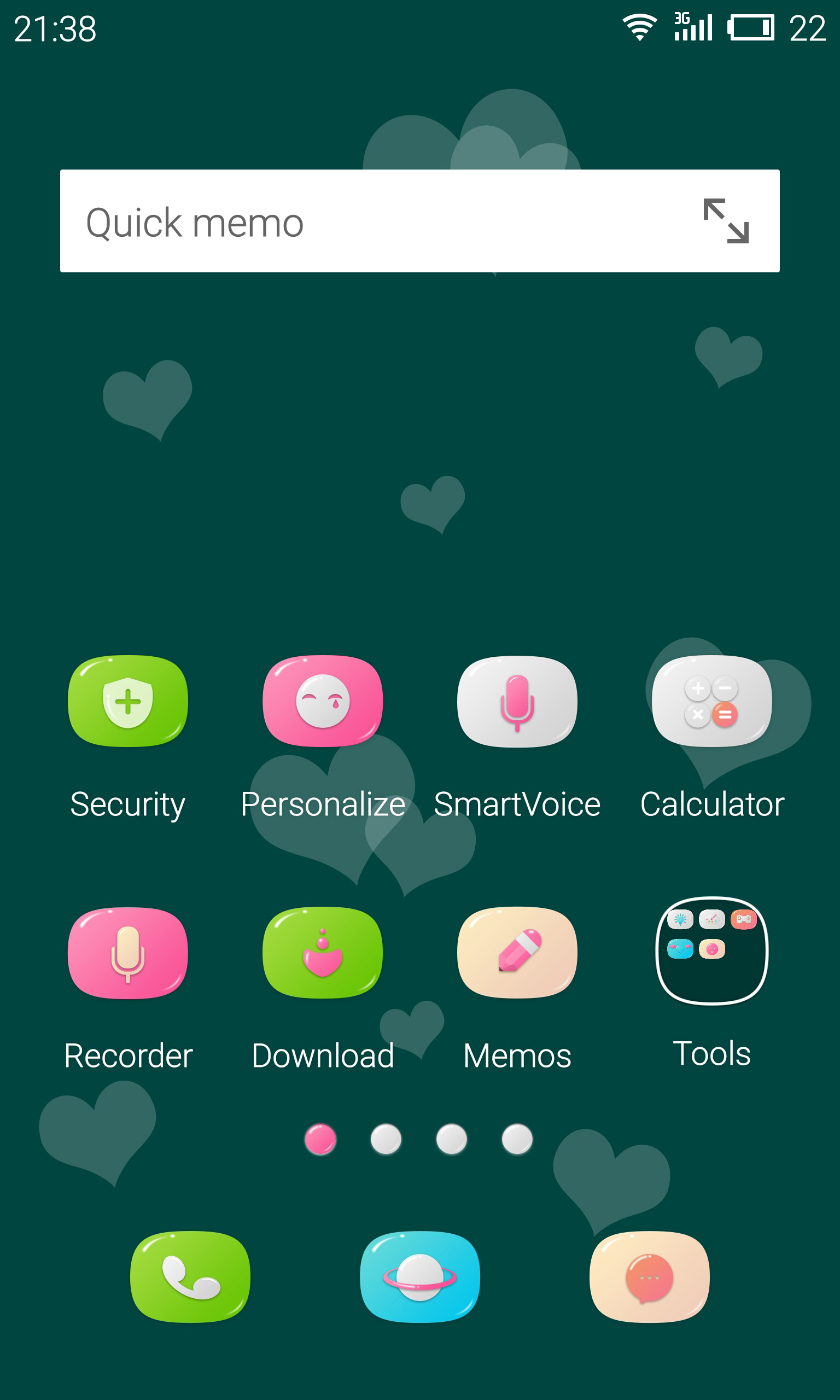Open the messaging app in the dock

[649, 1276]
